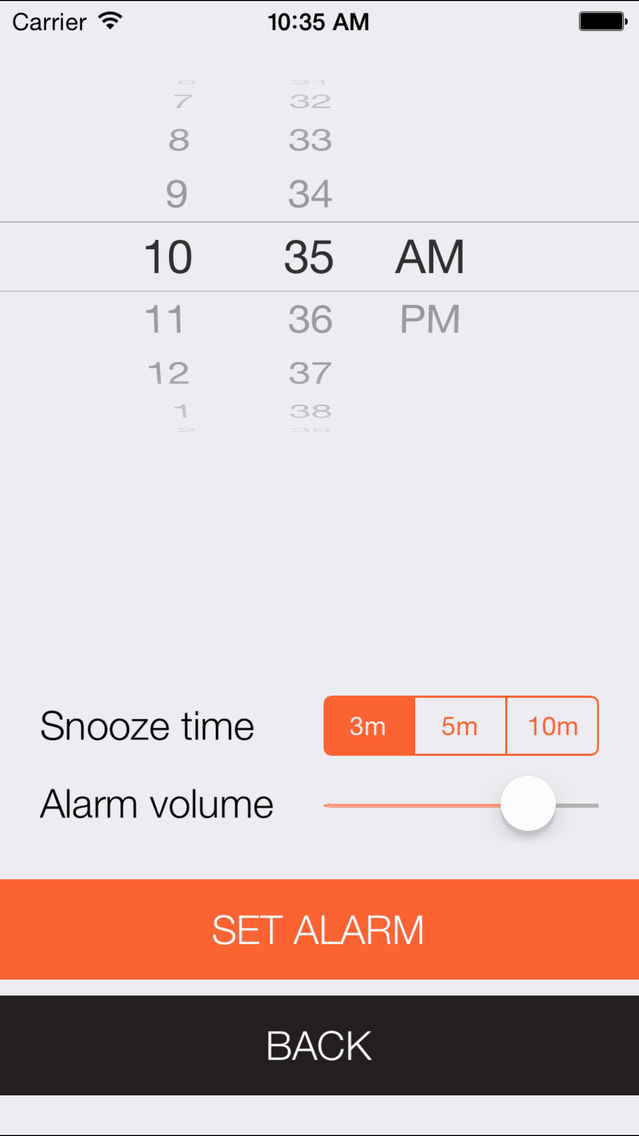Go back with the BACK button
Screen dimensions: 639x1136
[320, 1045]
